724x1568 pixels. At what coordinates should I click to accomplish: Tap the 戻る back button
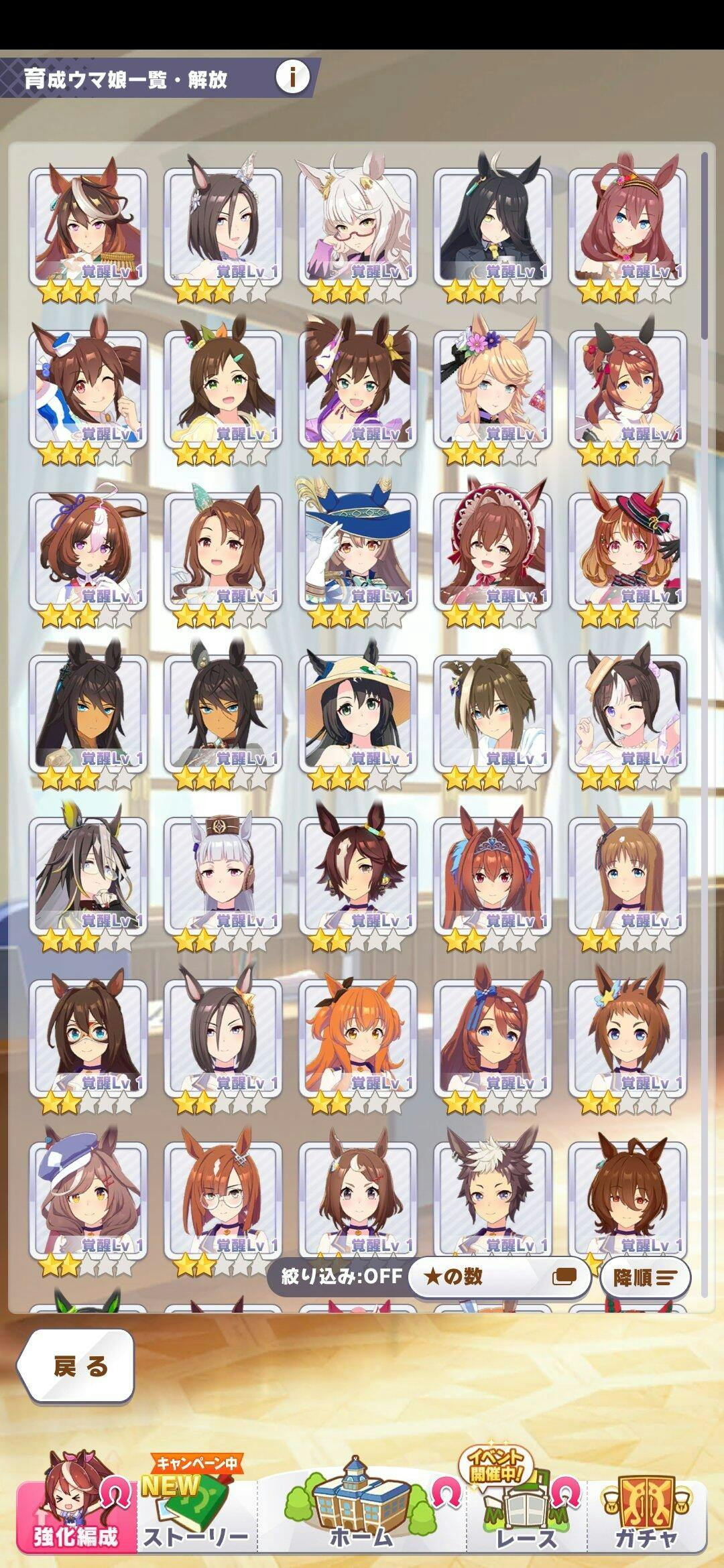(76, 1366)
